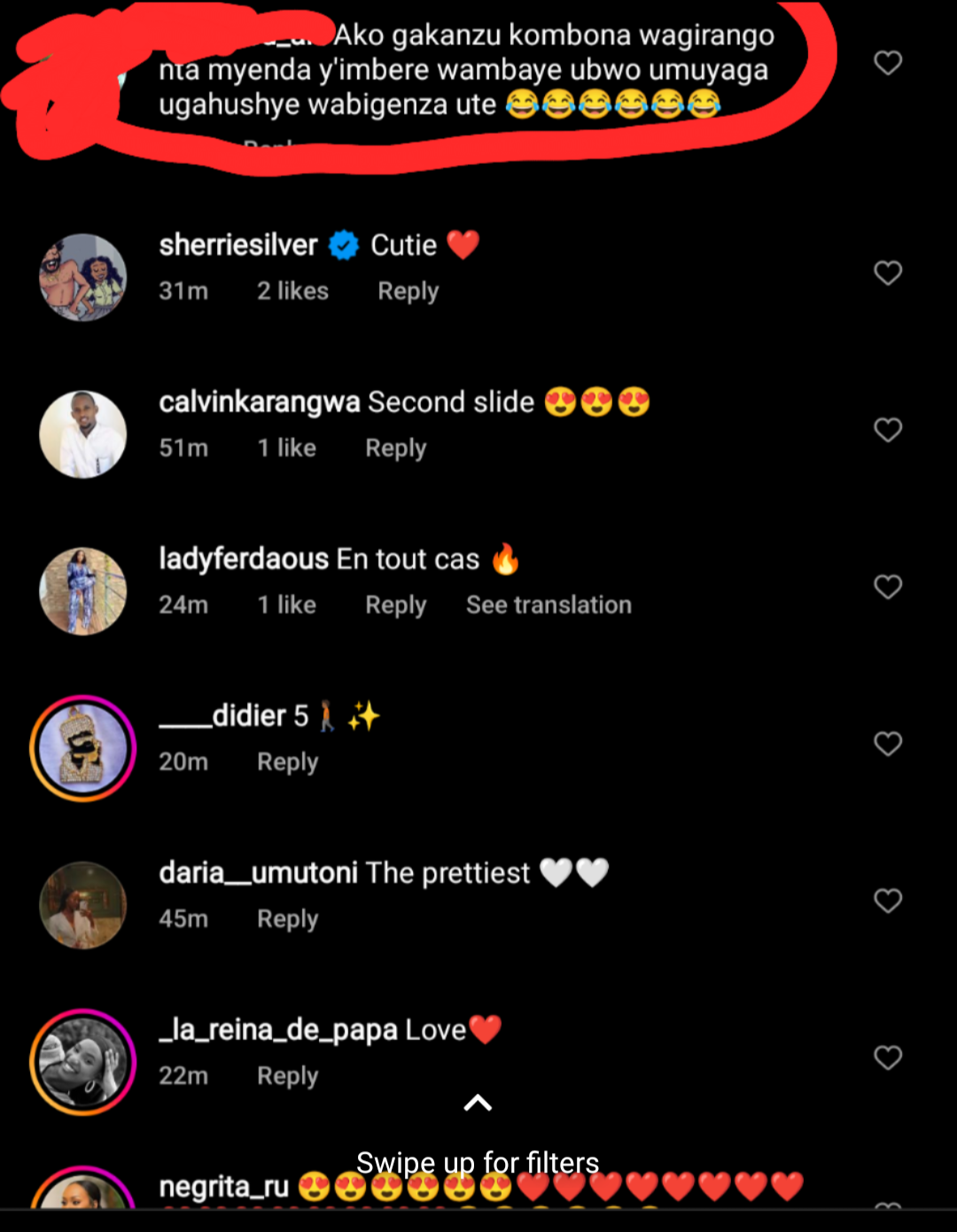Reply to _la_reina_de_papa's comment
The image size is (957, 1232).
click(287, 1076)
